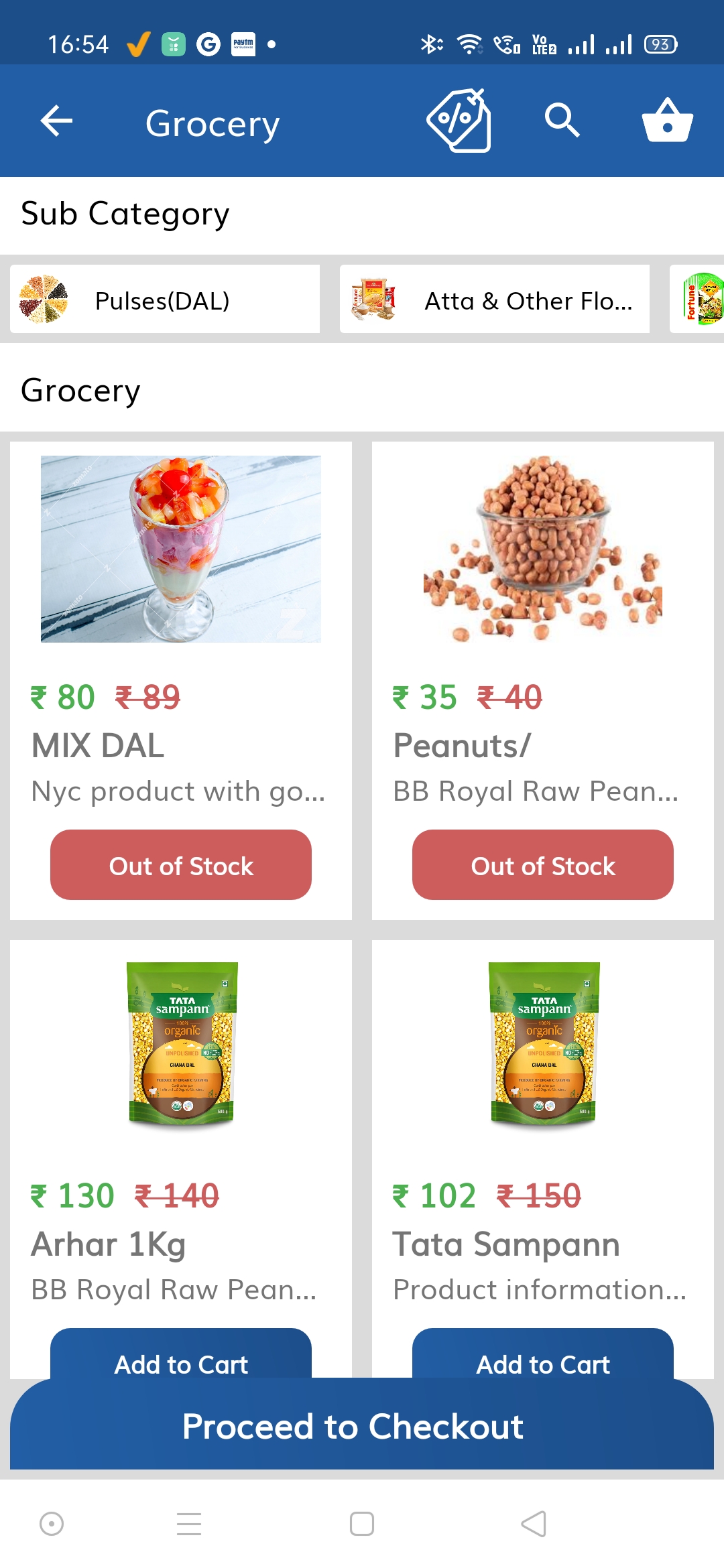Tap Out of Stock under MIX DAL

click(181, 865)
